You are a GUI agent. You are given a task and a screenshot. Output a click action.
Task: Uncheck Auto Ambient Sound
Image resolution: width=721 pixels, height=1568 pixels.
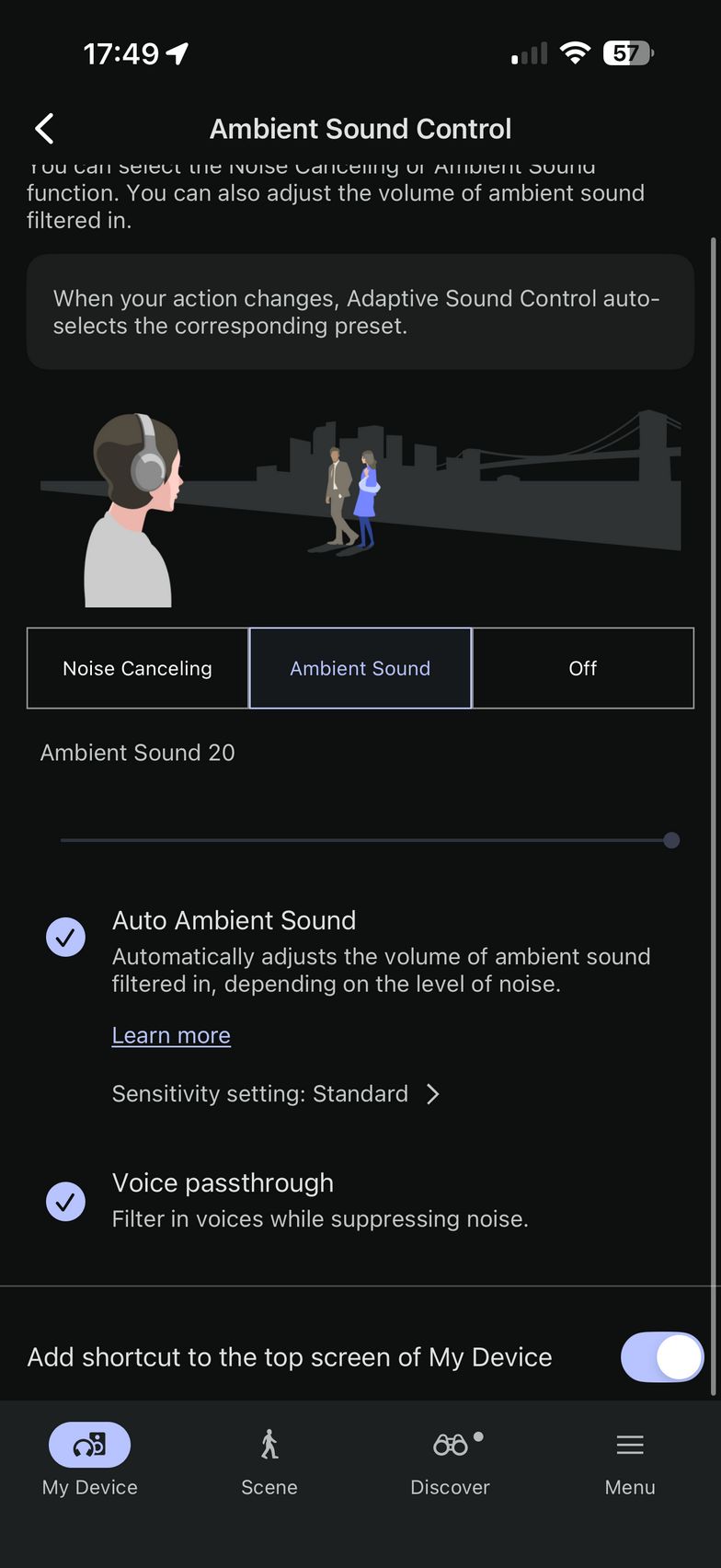[66, 937]
